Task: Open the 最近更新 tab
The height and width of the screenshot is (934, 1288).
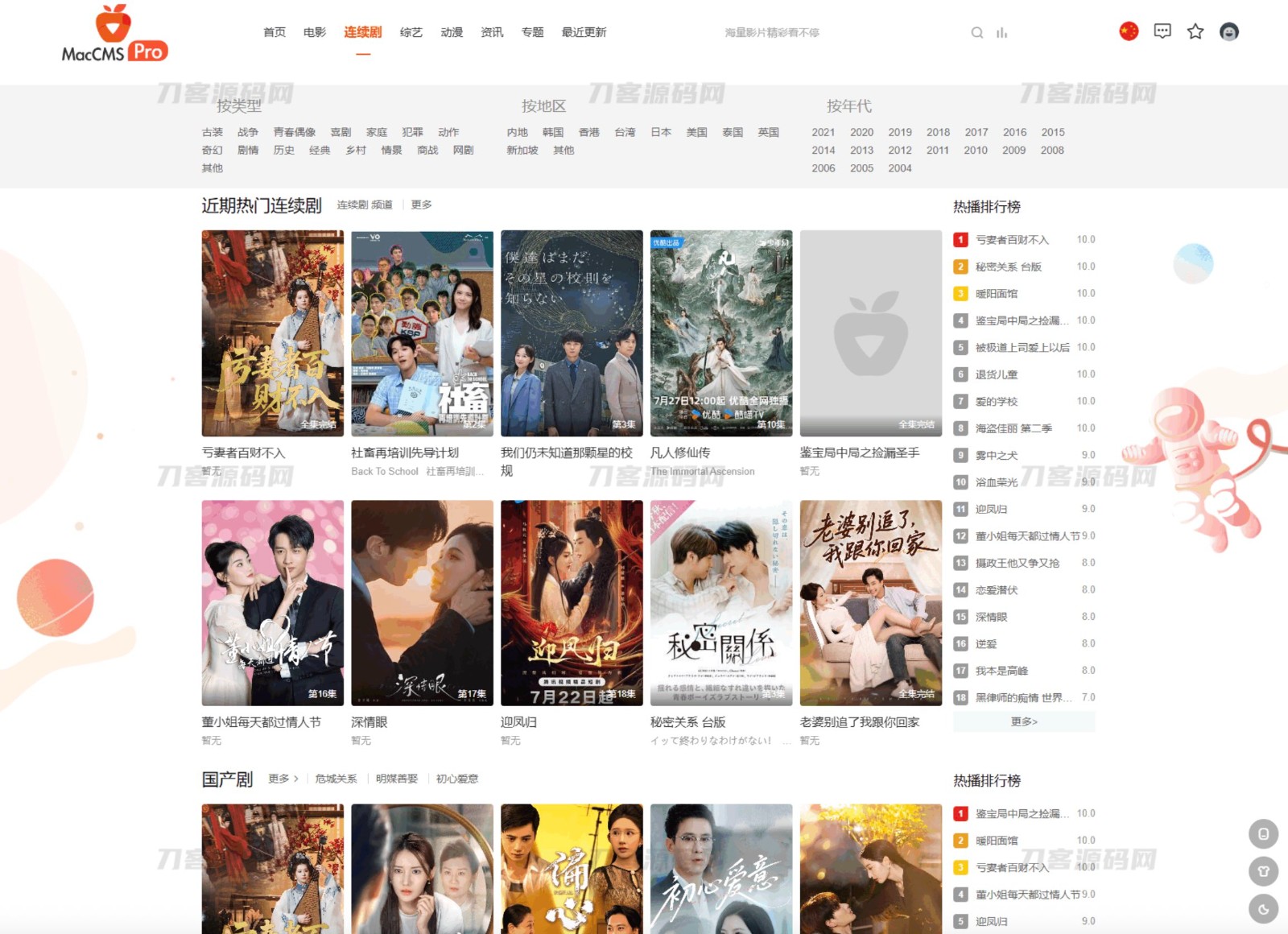Action: [x=584, y=32]
